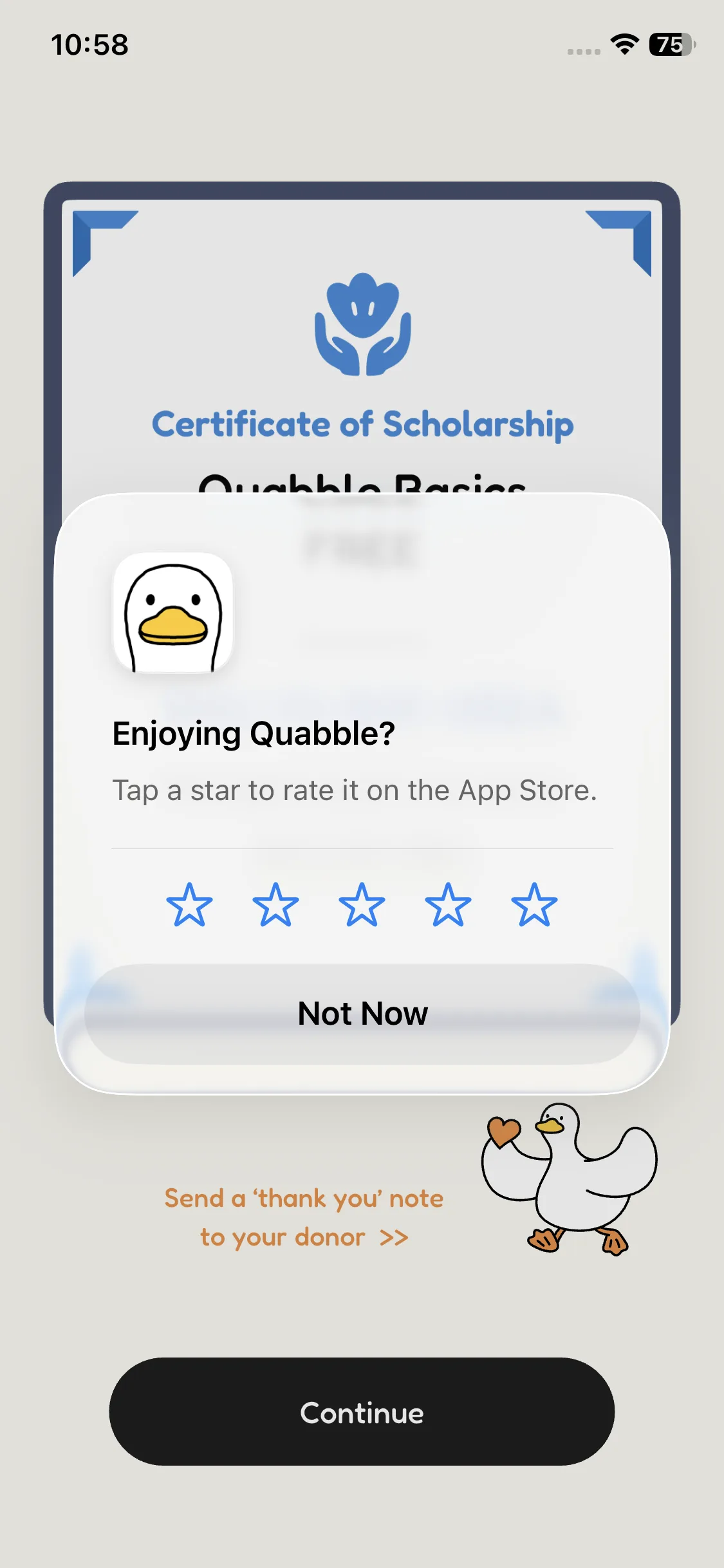
Task: Rate Quabble four stars
Action: [x=448, y=905]
